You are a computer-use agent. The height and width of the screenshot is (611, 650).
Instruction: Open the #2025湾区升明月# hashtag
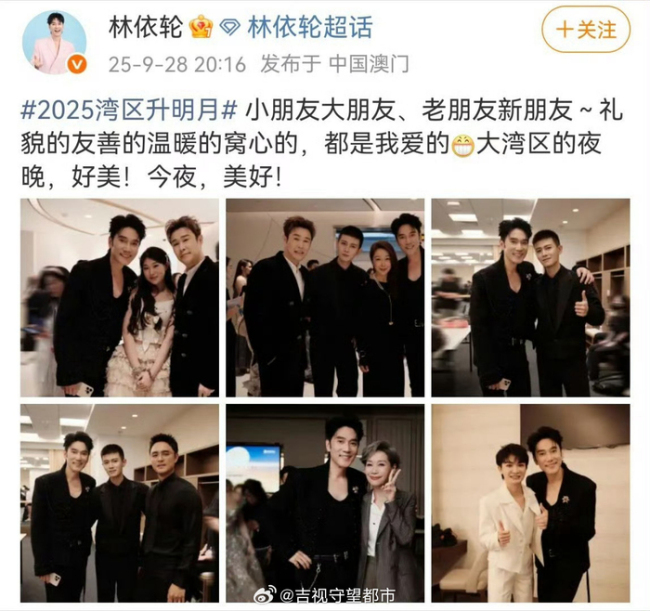[x=129, y=109]
